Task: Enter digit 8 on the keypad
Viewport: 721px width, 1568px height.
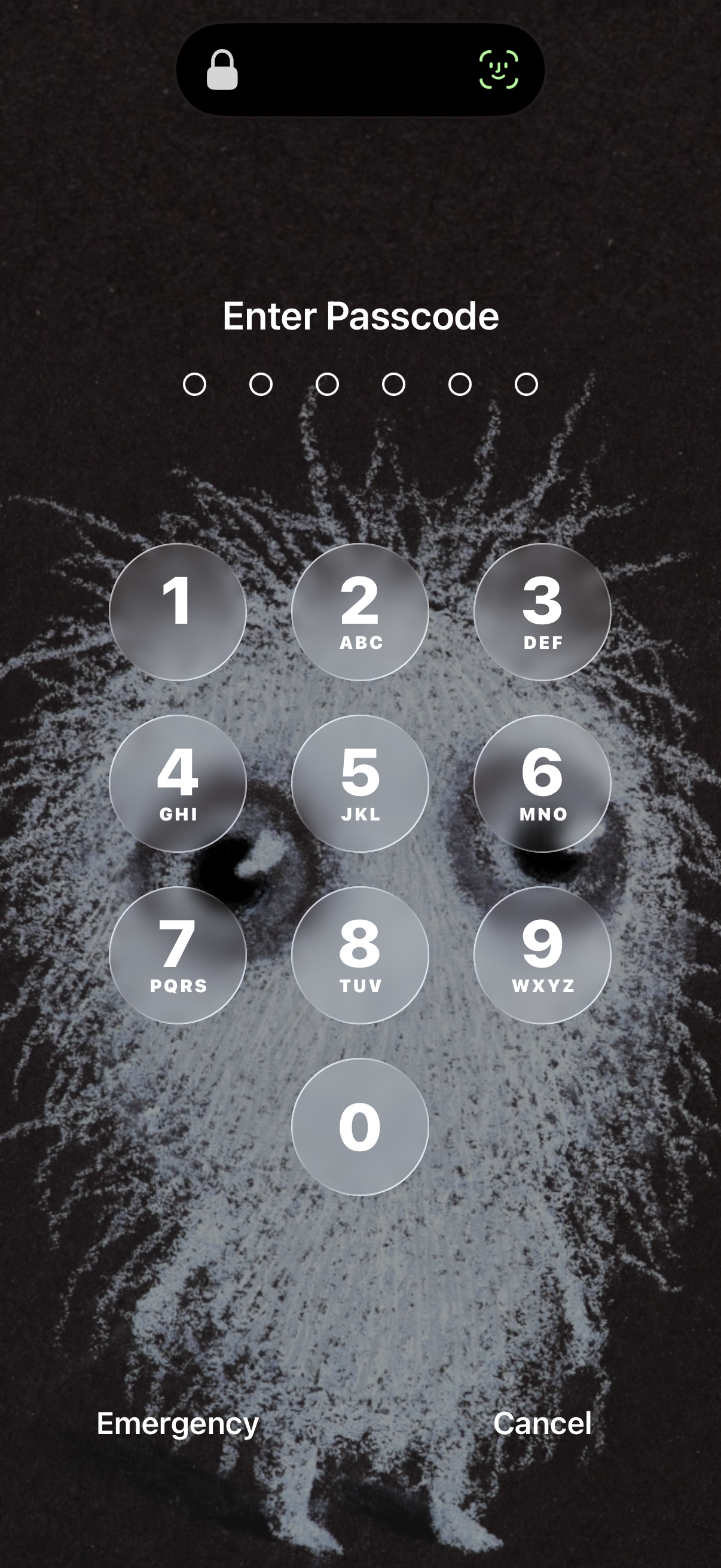Action: pyautogui.click(x=360, y=955)
